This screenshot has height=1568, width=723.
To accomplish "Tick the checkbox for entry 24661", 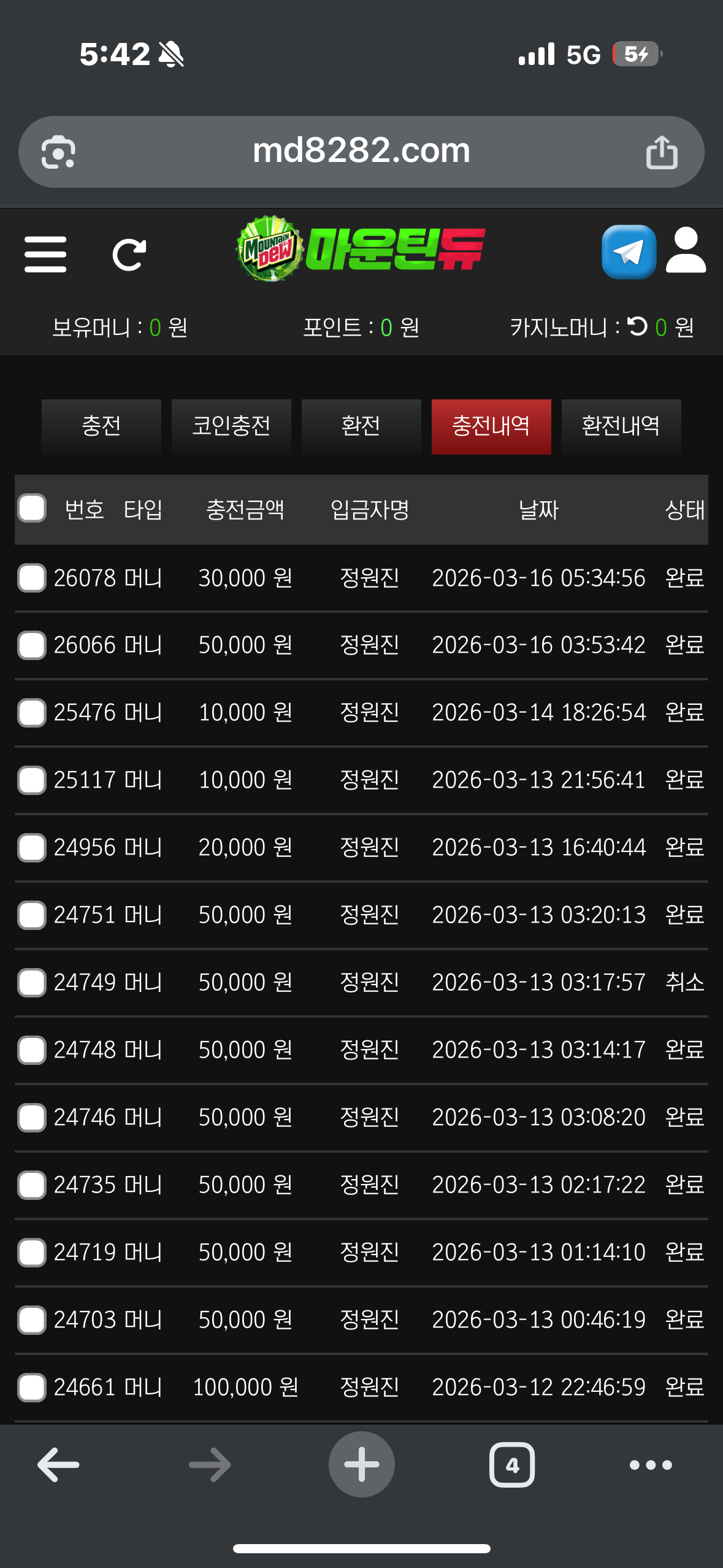I will [32, 1388].
